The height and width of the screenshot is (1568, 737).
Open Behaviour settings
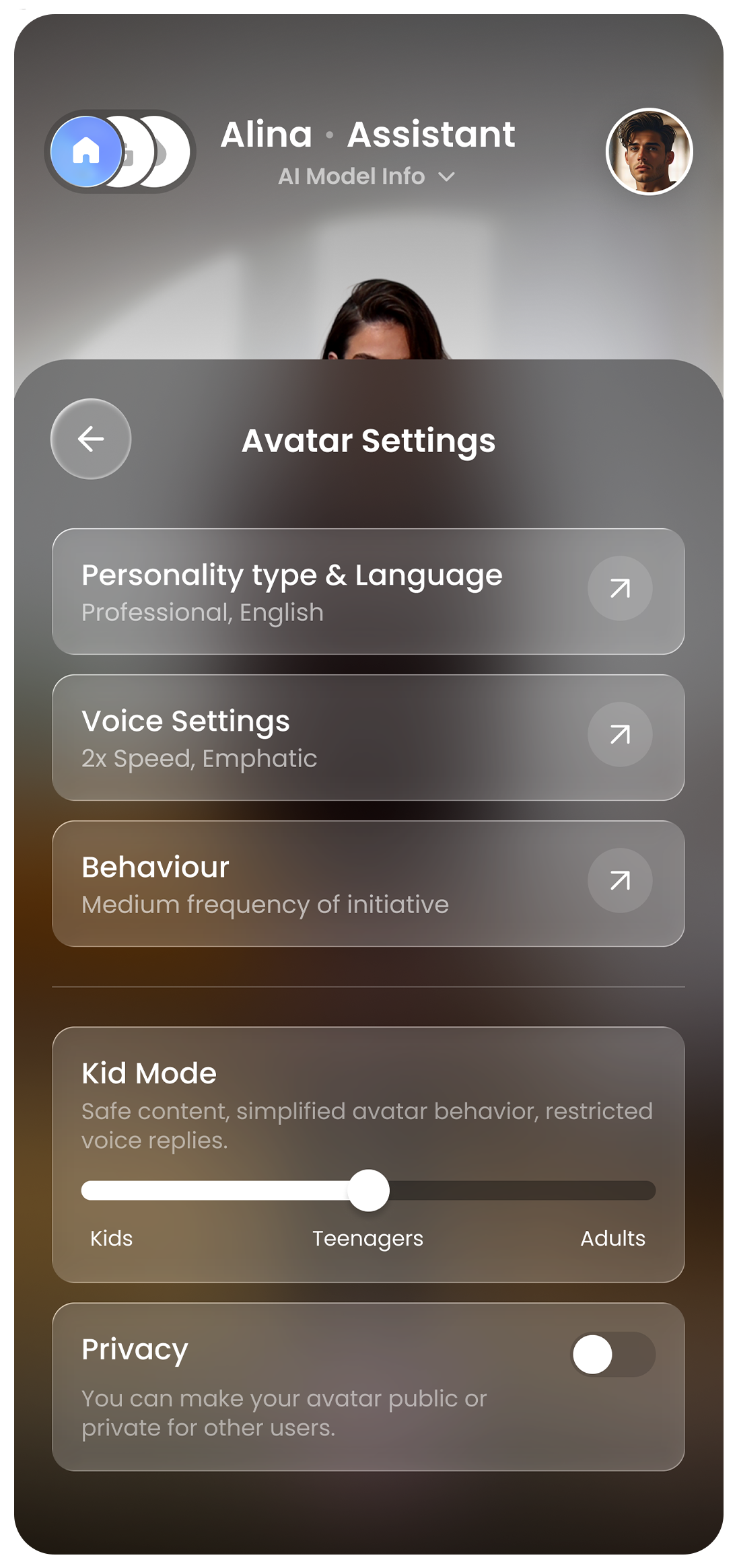[x=619, y=880]
